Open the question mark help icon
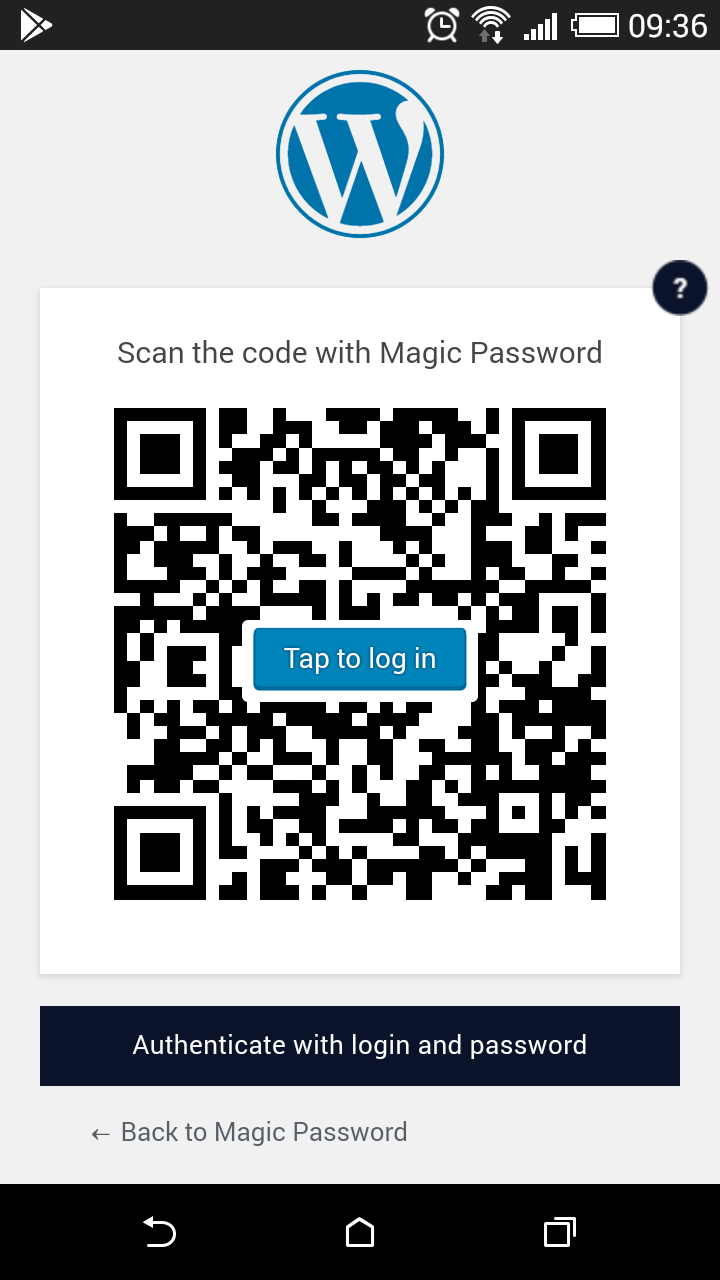Viewport: 720px width, 1280px height. point(680,289)
